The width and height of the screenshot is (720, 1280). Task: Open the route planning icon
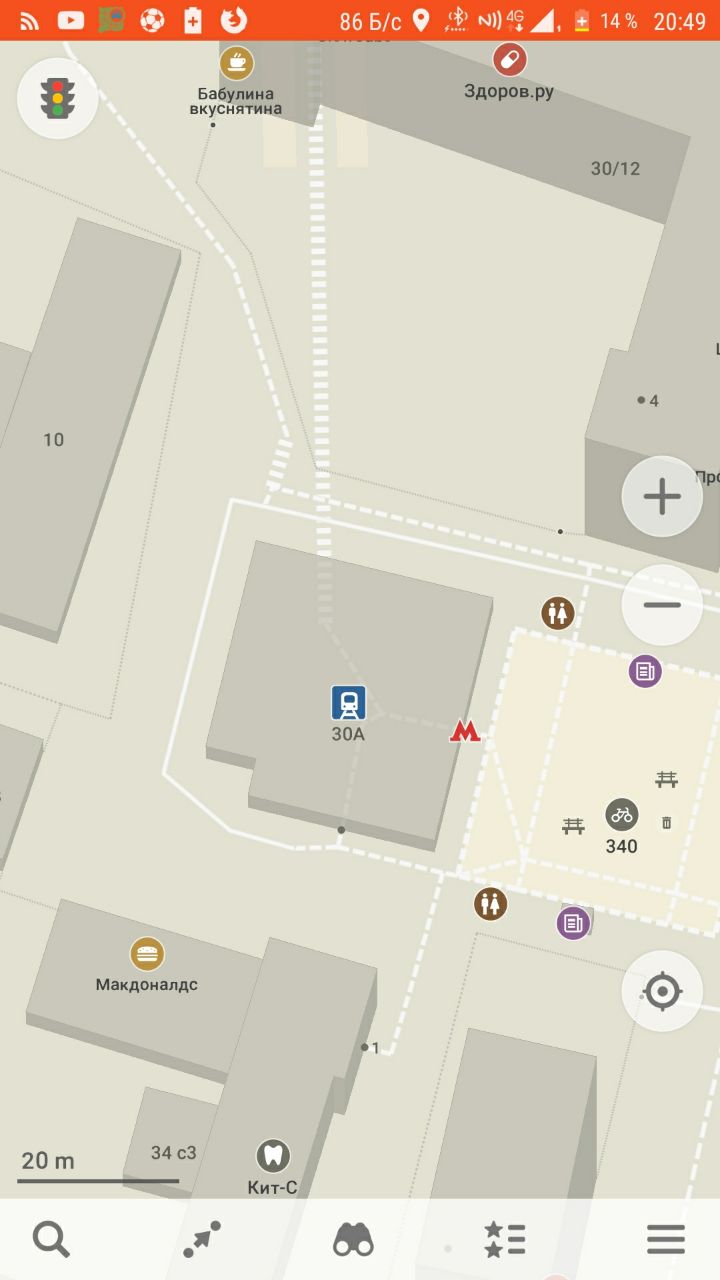202,1240
